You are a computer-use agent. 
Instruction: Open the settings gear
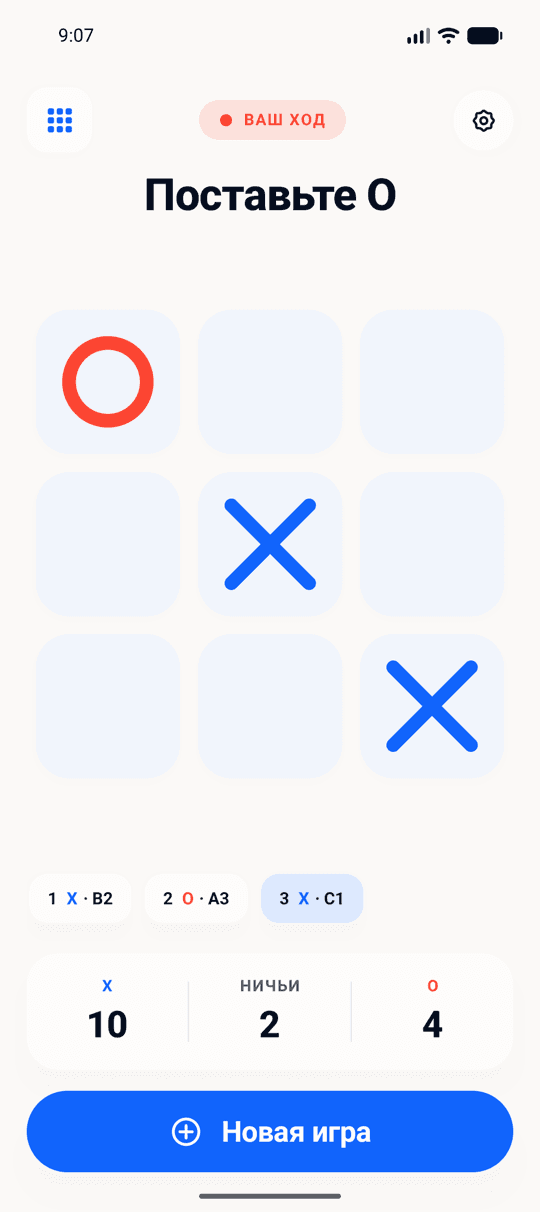pyautogui.click(x=484, y=121)
